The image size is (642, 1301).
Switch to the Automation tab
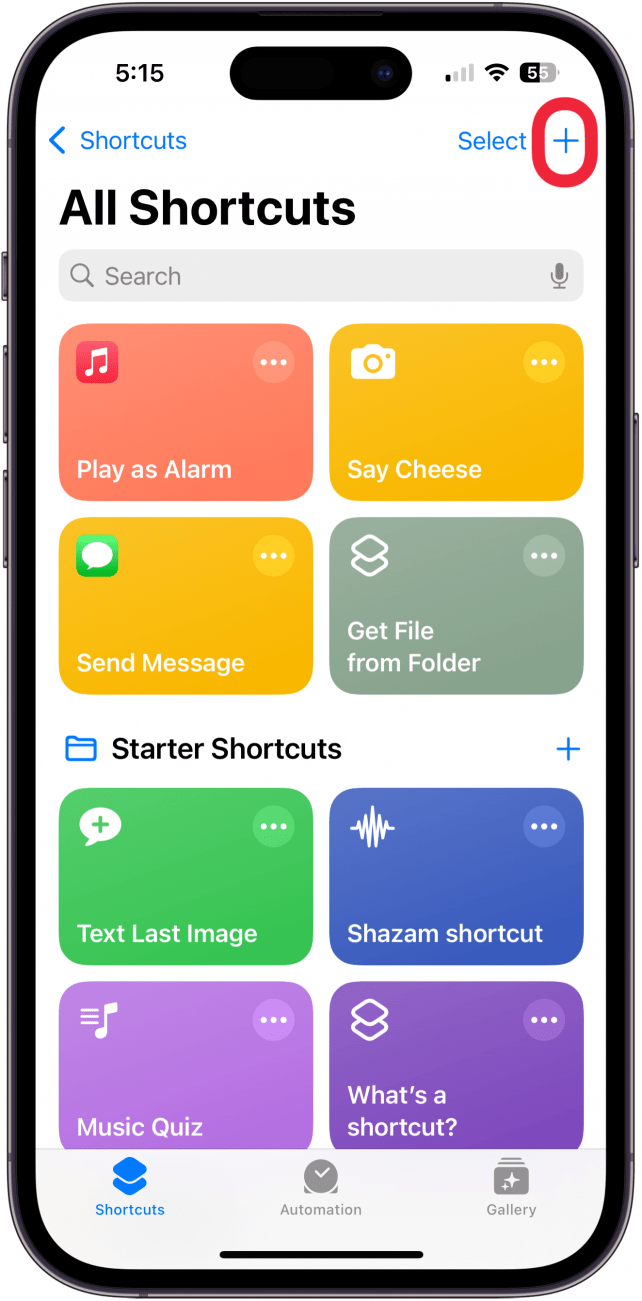coord(321,1188)
